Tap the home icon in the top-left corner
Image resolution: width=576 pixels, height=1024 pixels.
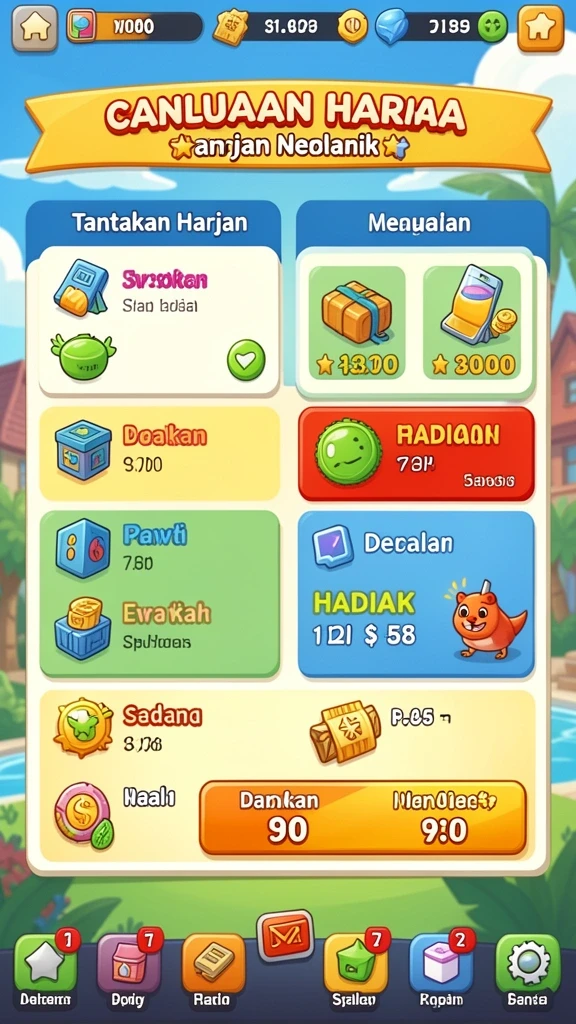pyautogui.click(x=35, y=27)
